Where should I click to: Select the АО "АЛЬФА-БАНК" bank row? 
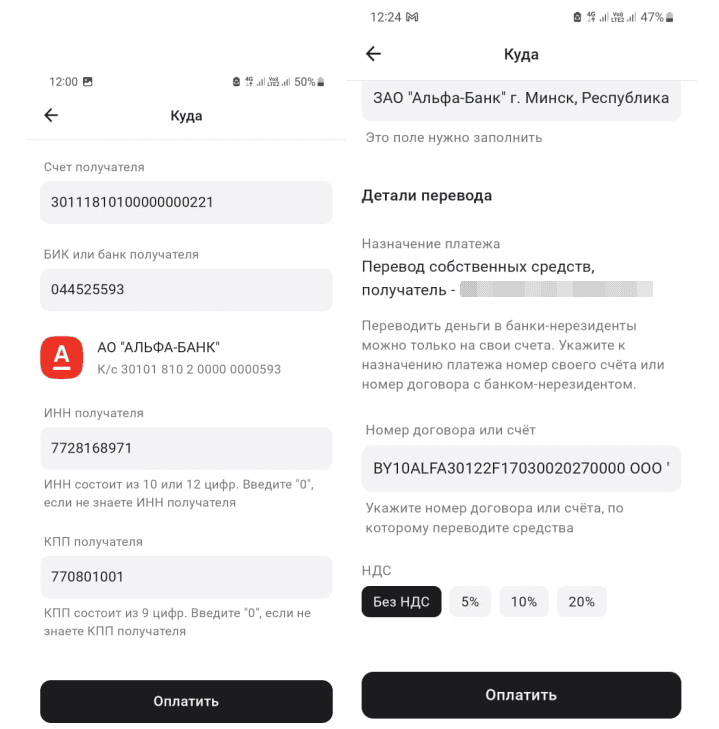click(x=185, y=358)
